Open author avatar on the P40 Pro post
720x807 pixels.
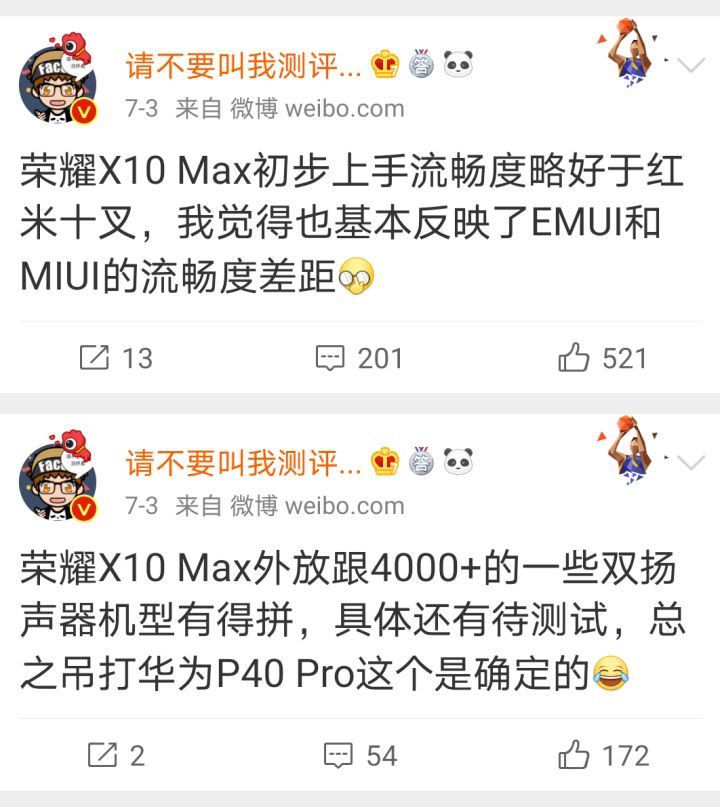57,480
